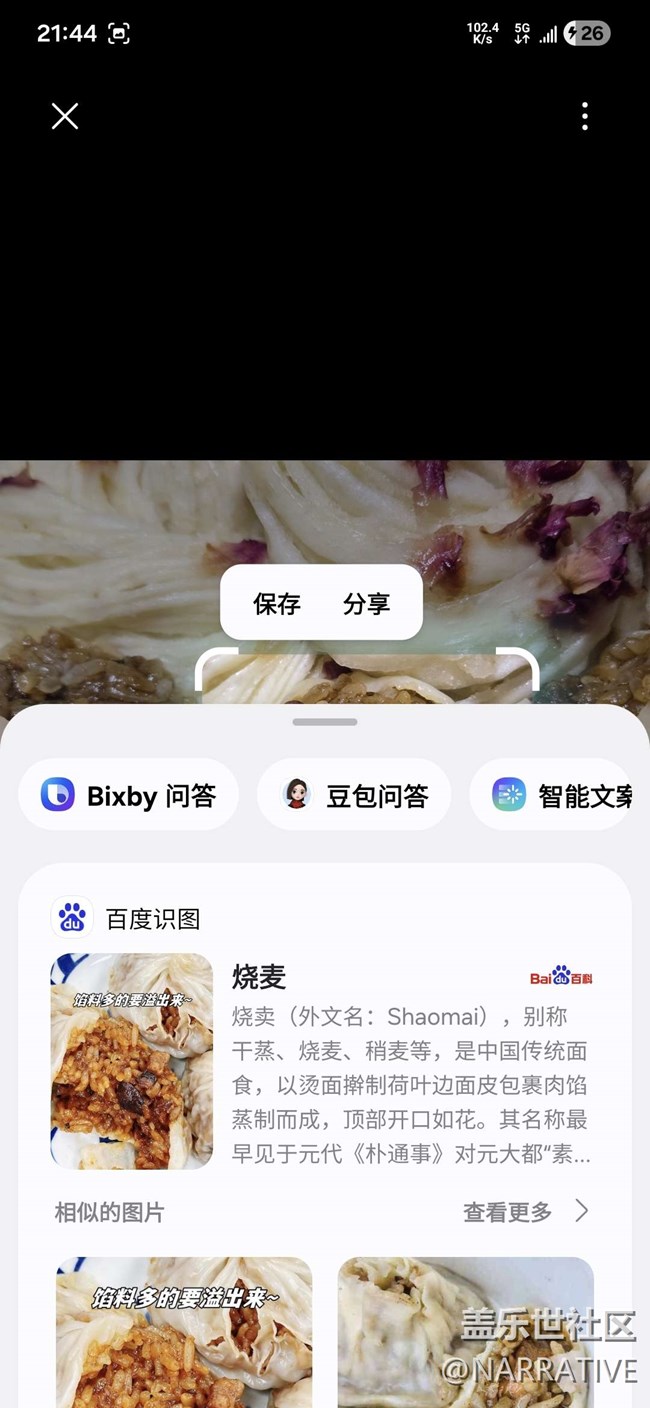The width and height of the screenshot is (650, 1408).
Task: Open the similar image captioned 馅料多的要溢出来
Action: (184, 1331)
